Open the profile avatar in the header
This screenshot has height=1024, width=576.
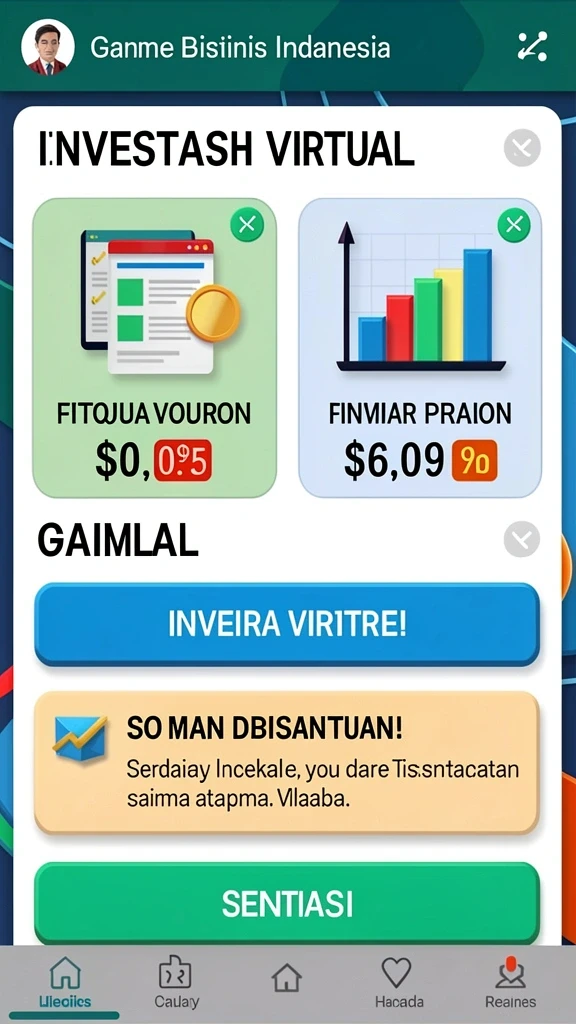click(x=48, y=47)
